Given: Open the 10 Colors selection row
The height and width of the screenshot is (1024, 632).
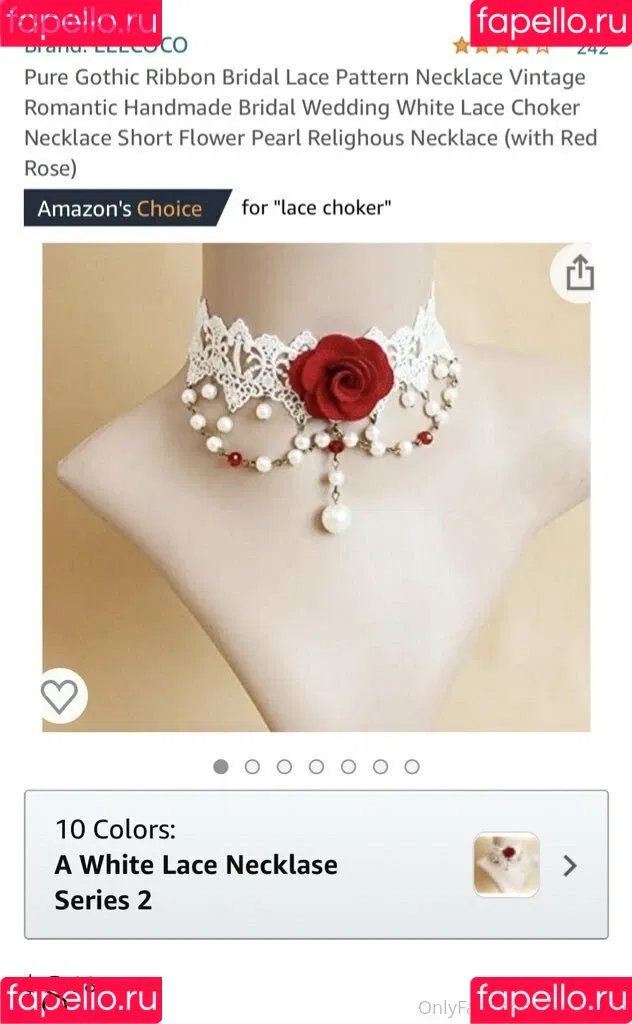Looking at the screenshot, I should point(316,864).
